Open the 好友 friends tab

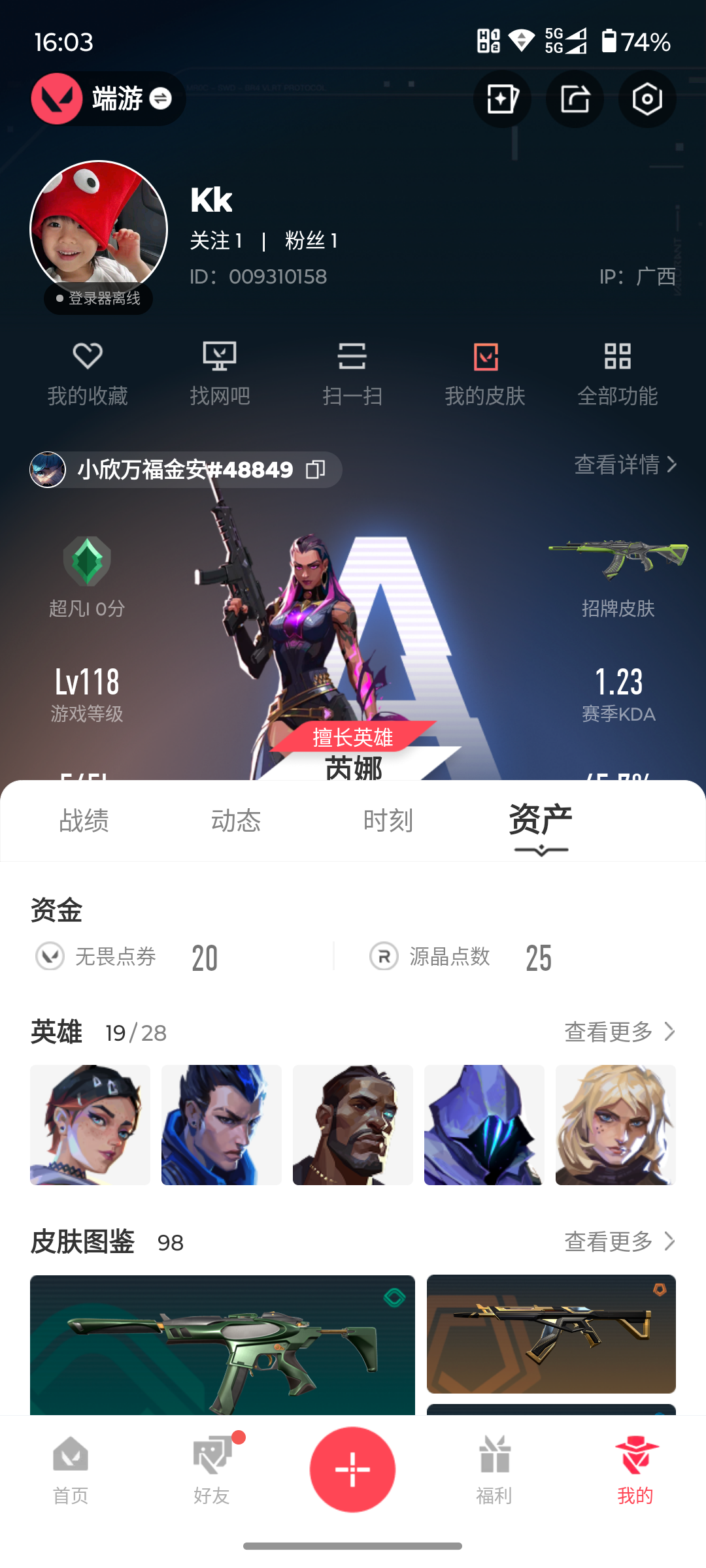[212, 1469]
